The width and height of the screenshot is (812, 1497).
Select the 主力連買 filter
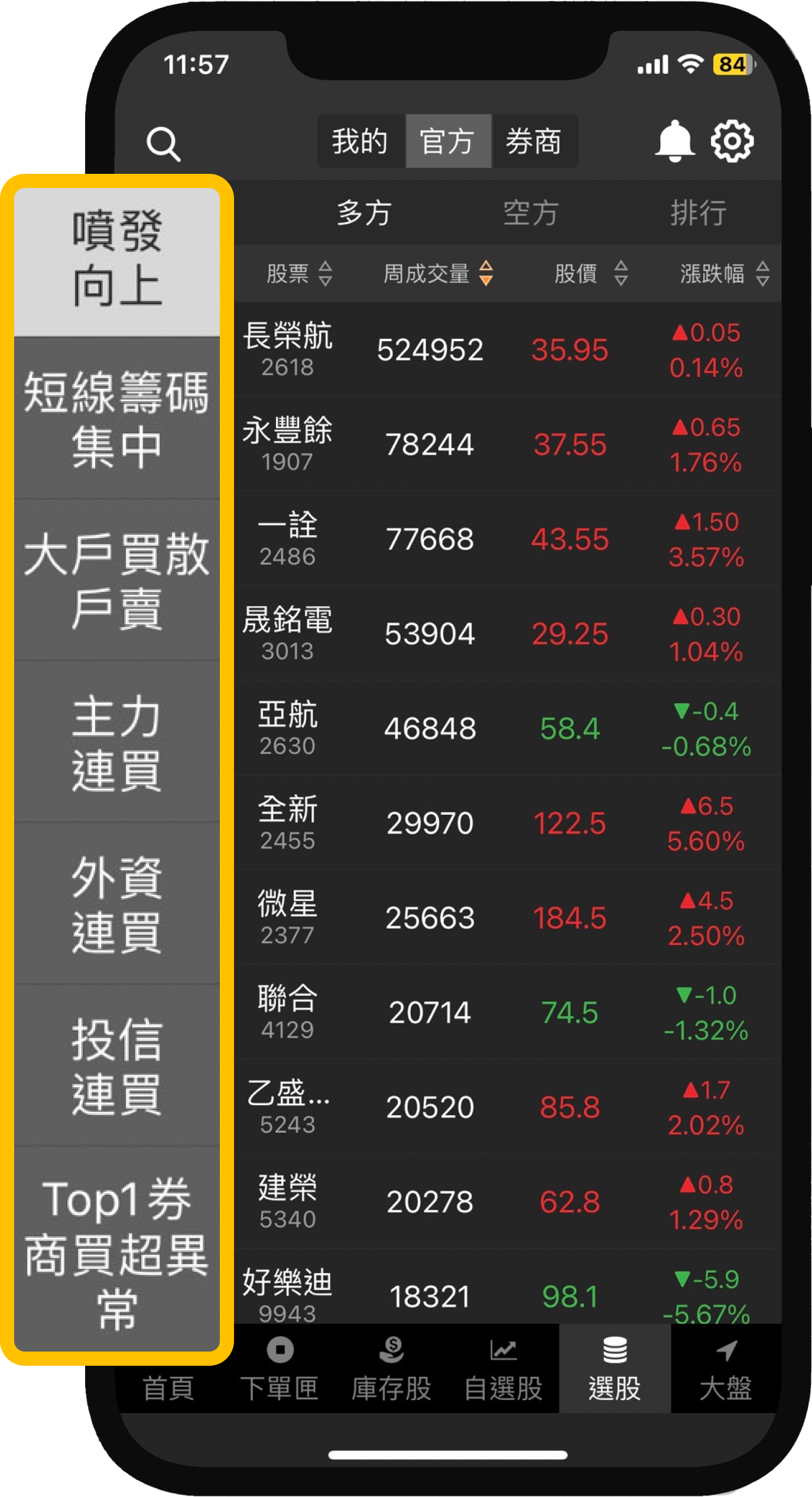(x=117, y=742)
